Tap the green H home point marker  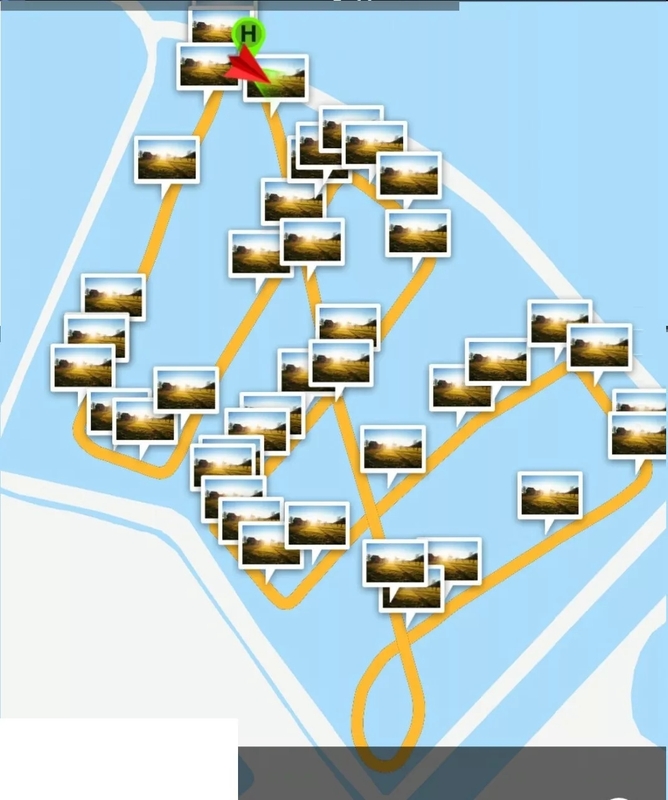coord(249,35)
